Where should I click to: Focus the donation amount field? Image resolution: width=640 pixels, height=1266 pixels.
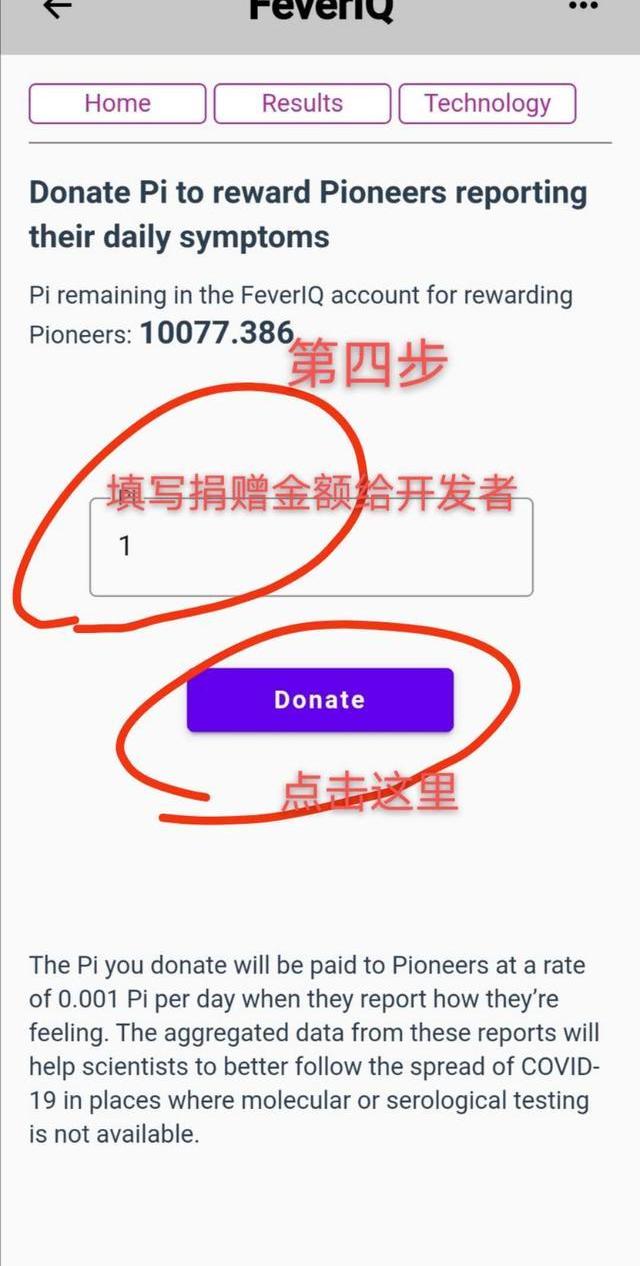click(311, 547)
